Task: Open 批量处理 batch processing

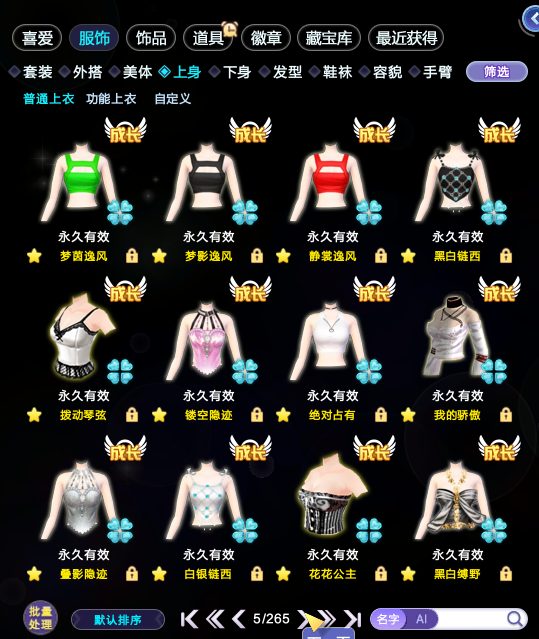Action: [x=40, y=618]
